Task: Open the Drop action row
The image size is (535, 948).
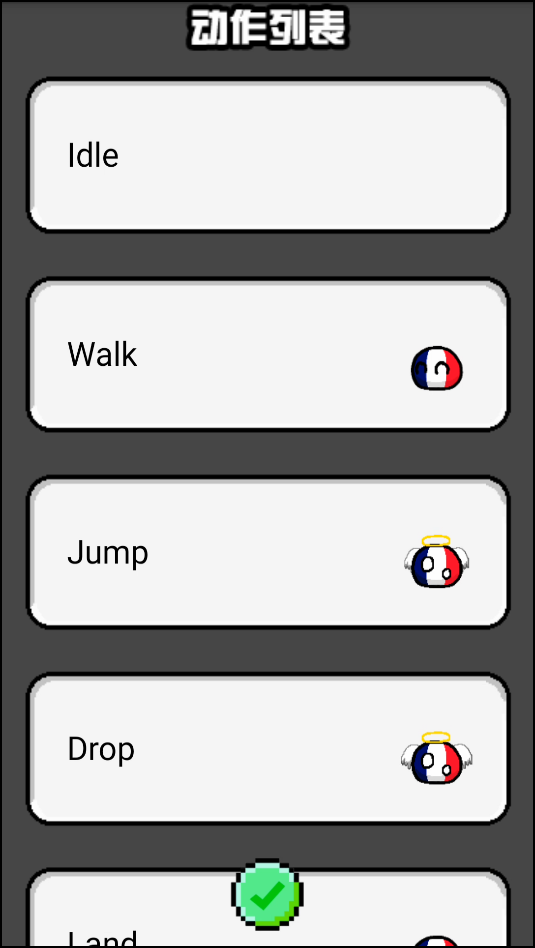Action: pyautogui.click(x=268, y=749)
